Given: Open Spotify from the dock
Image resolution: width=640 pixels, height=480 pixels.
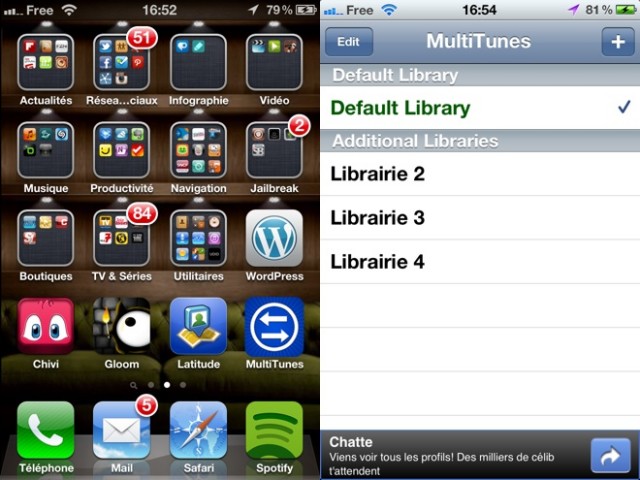Looking at the screenshot, I should [x=274, y=430].
